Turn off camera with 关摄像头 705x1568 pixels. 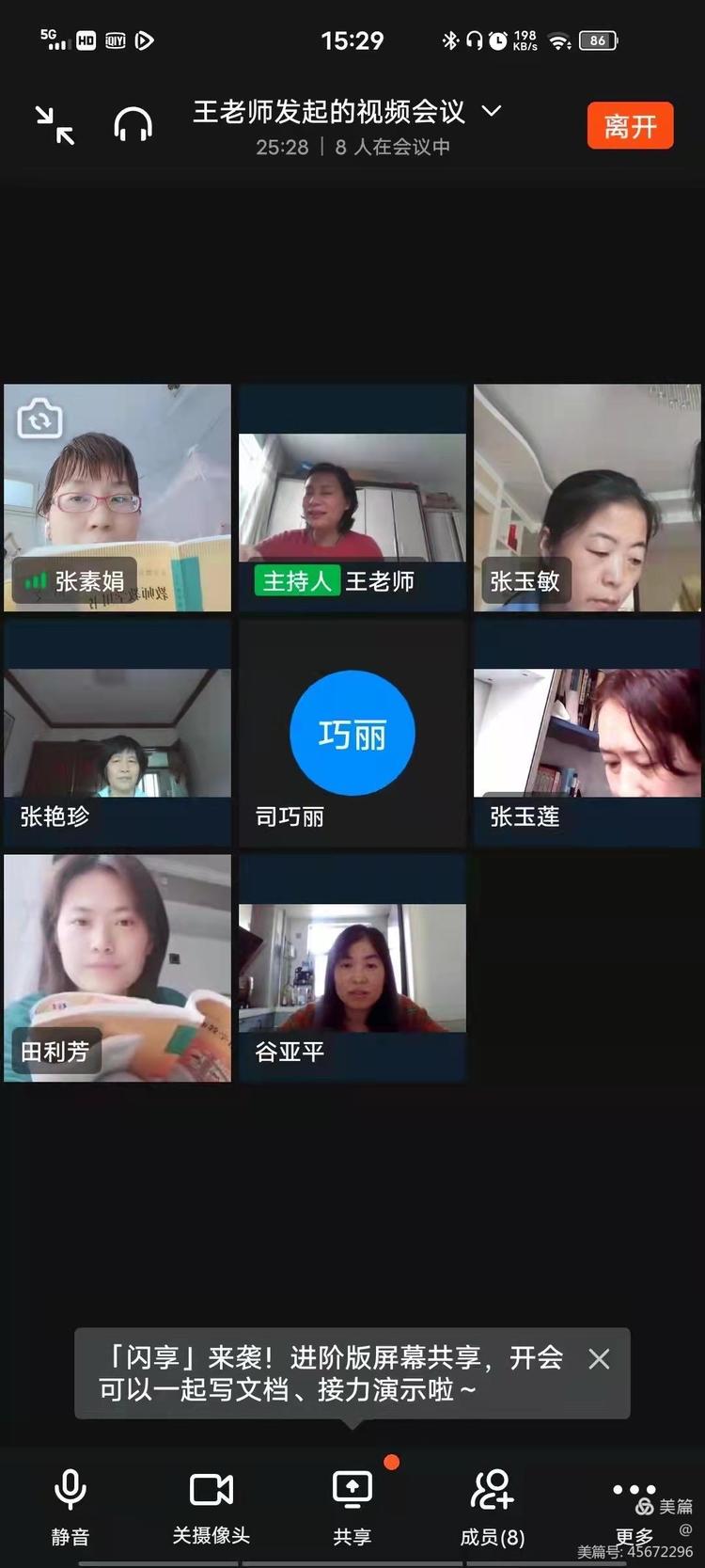211,1506
